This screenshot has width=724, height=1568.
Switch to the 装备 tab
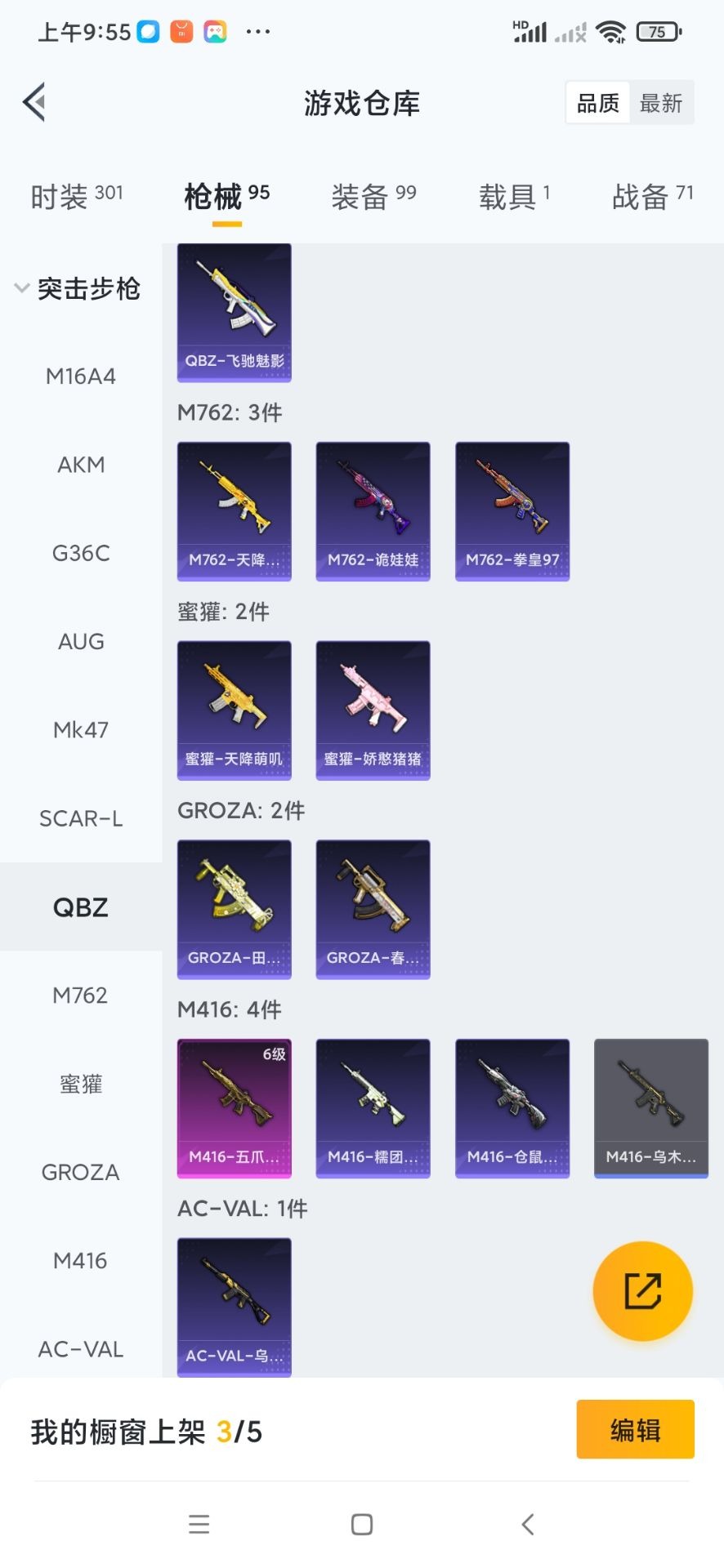pyautogui.click(x=373, y=197)
